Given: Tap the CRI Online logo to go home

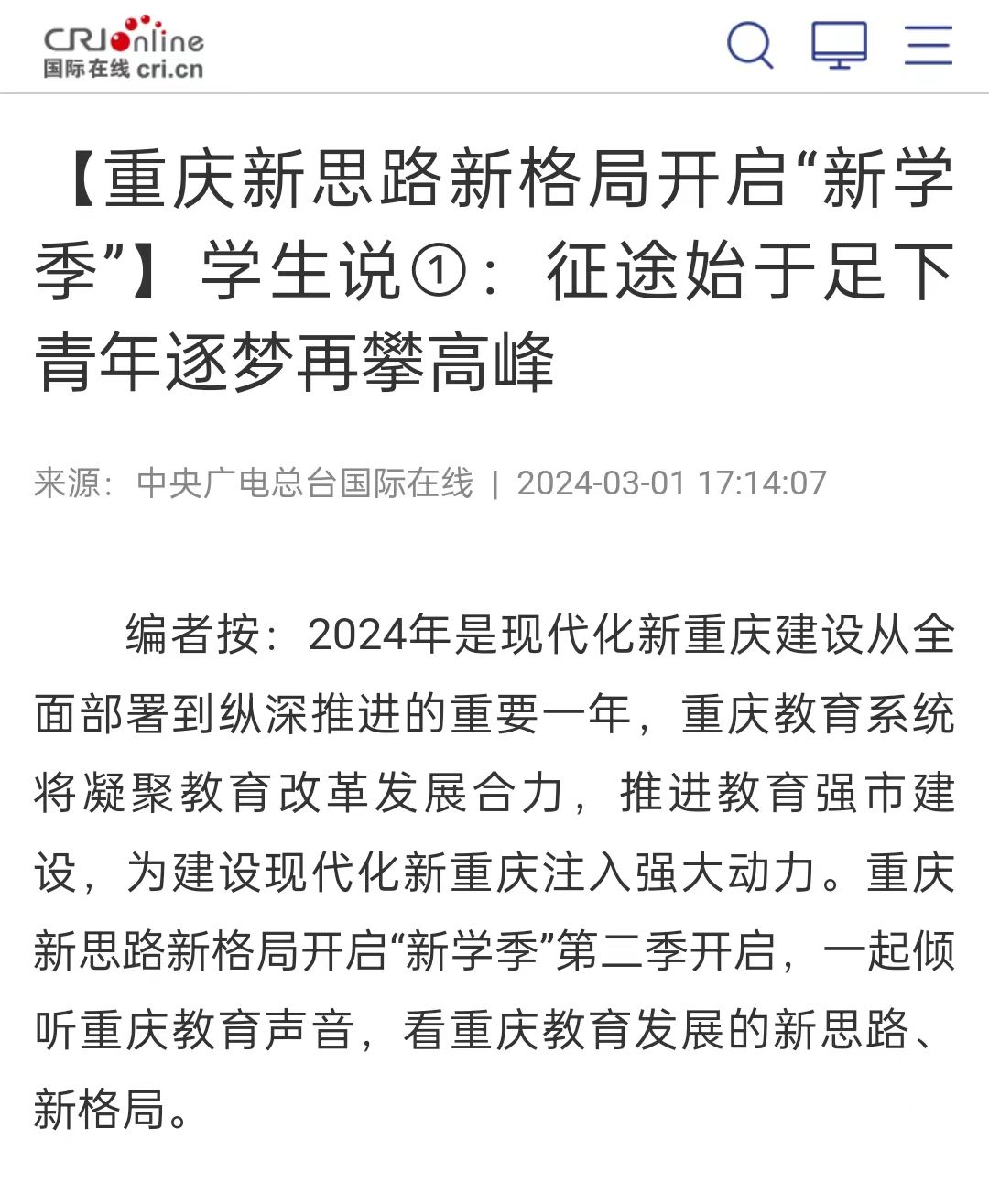Looking at the screenshot, I should click(x=124, y=48).
